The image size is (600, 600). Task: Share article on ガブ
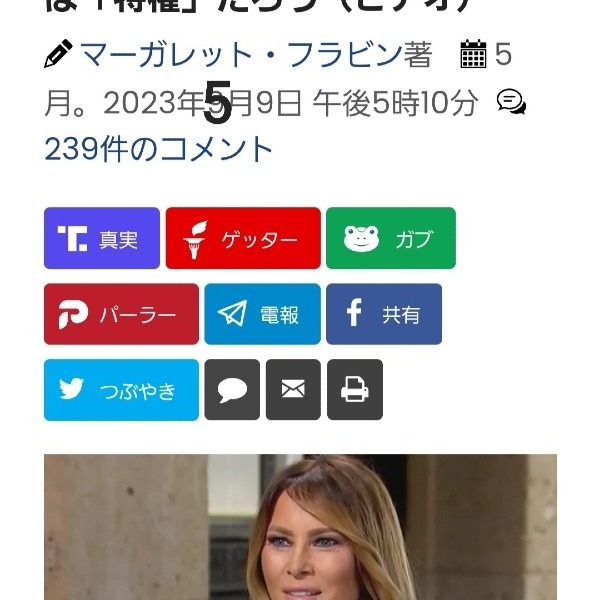(391, 238)
